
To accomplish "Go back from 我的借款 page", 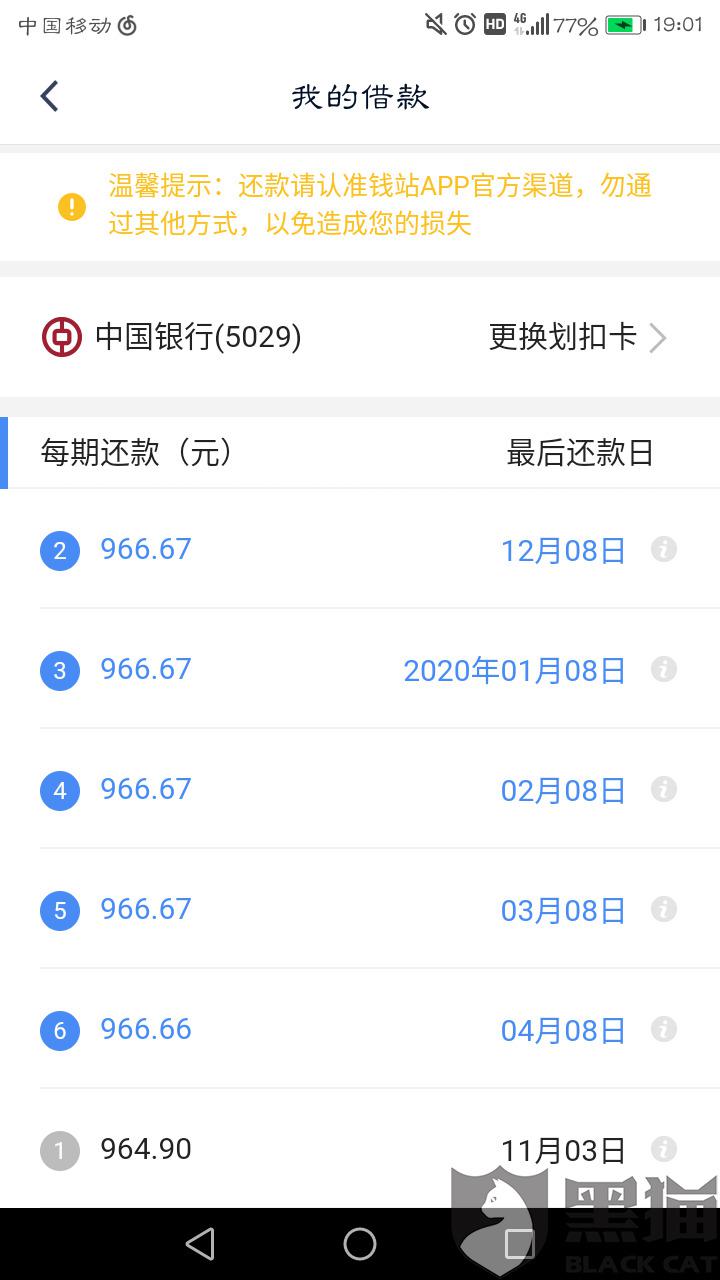I will [49, 97].
